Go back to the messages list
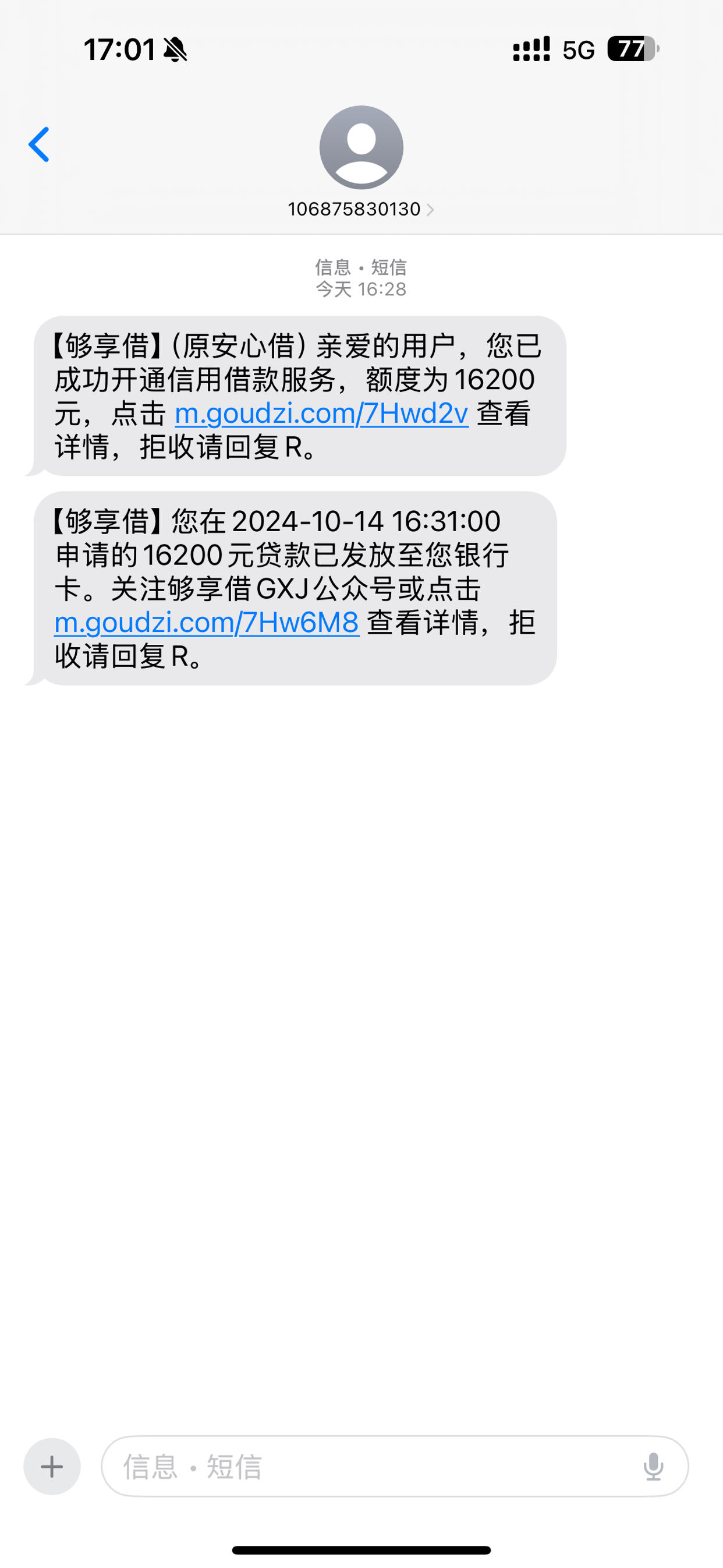723x1568 pixels. 39,145
